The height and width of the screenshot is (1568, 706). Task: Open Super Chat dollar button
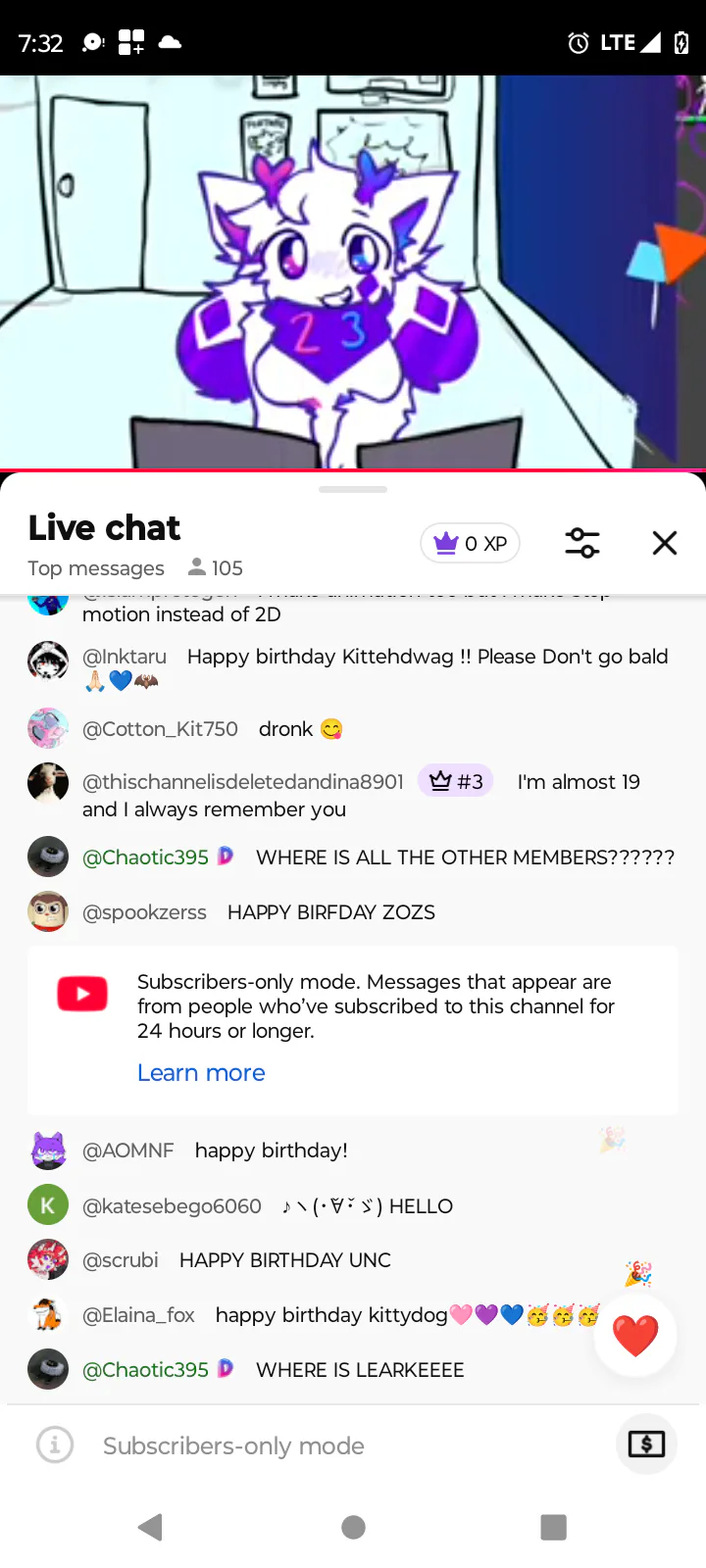646,1444
